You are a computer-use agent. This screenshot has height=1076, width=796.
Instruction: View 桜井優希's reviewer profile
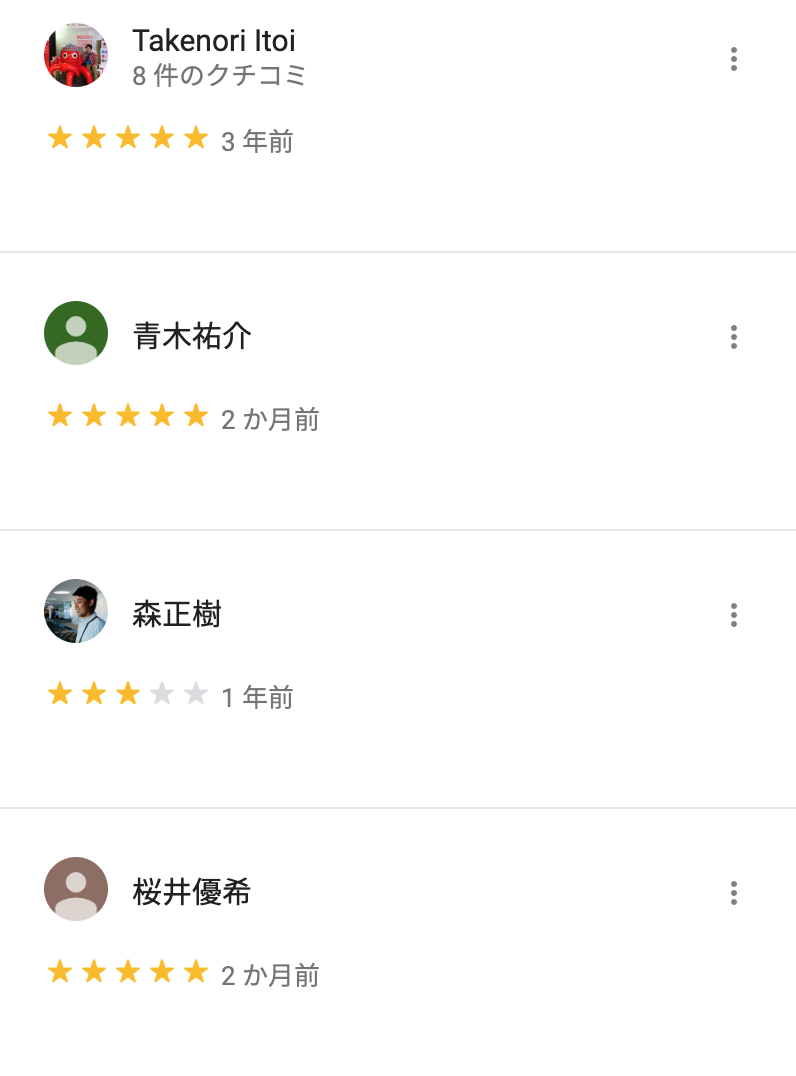pos(192,892)
